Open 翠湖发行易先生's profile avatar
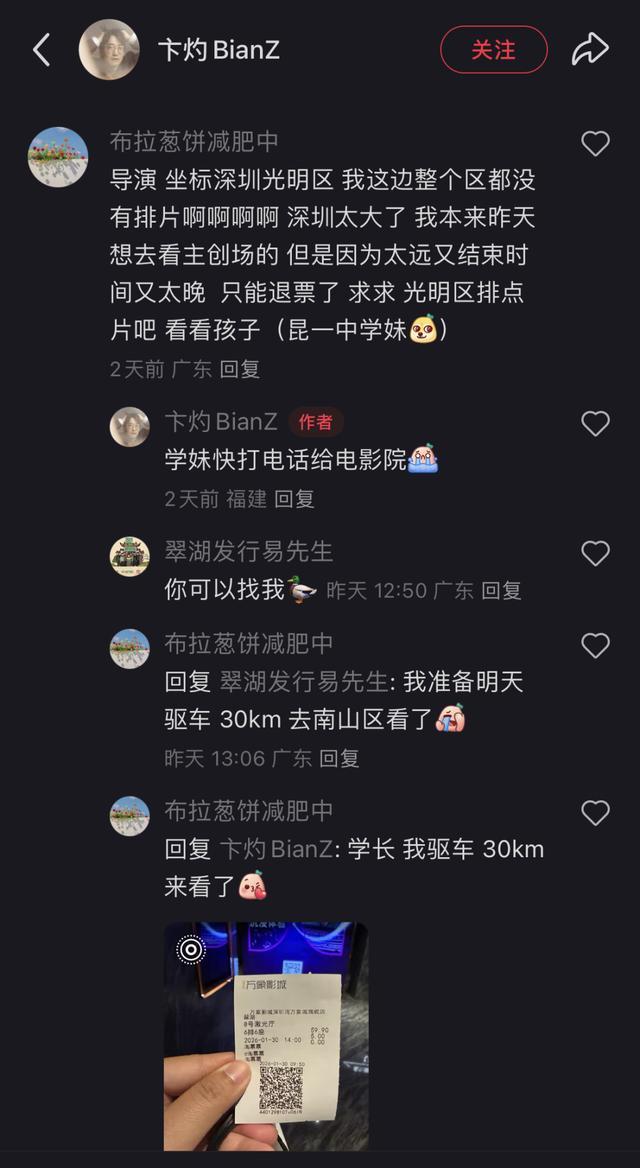This screenshot has width=640, height=1168. click(130, 556)
